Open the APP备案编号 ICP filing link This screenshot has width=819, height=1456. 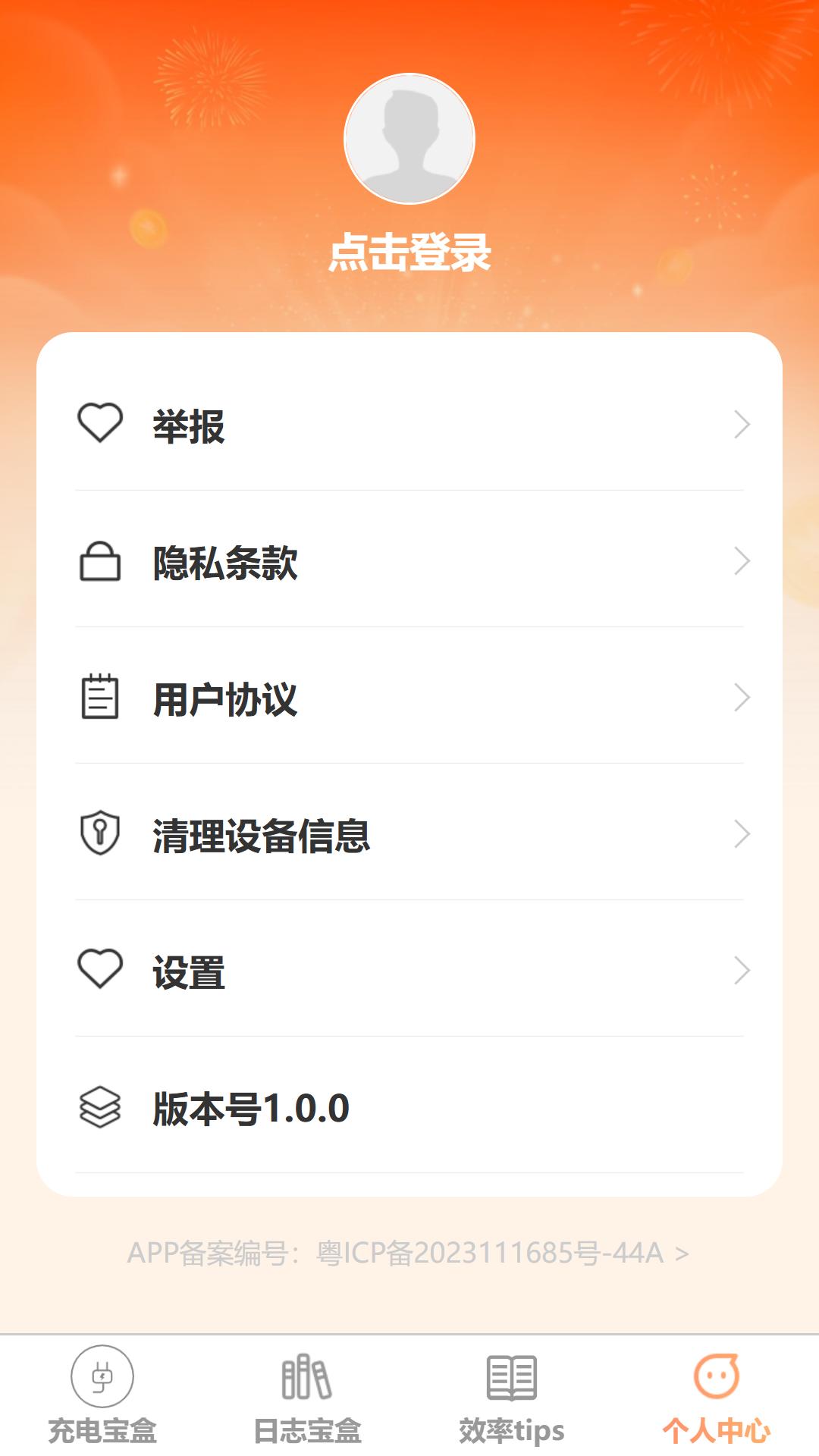[x=408, y=1254]
